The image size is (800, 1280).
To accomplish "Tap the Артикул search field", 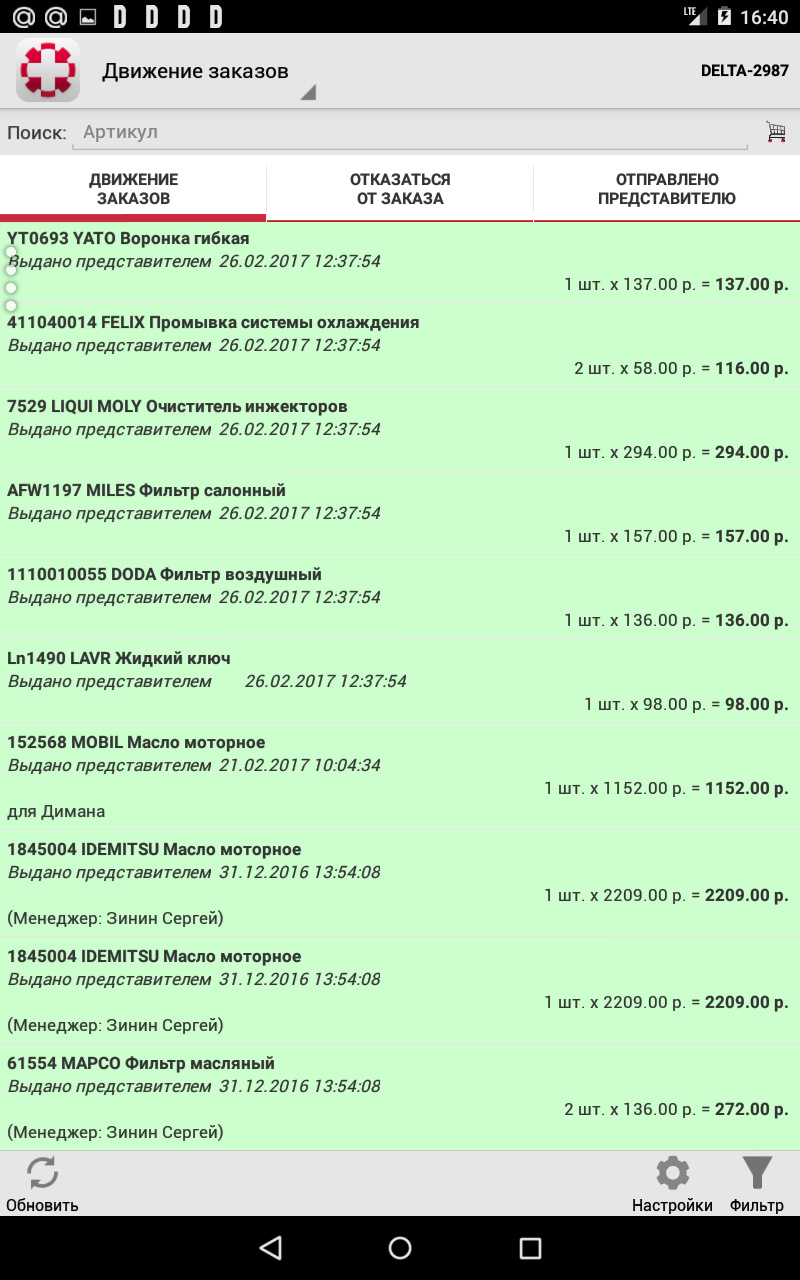I will [410, 132].
